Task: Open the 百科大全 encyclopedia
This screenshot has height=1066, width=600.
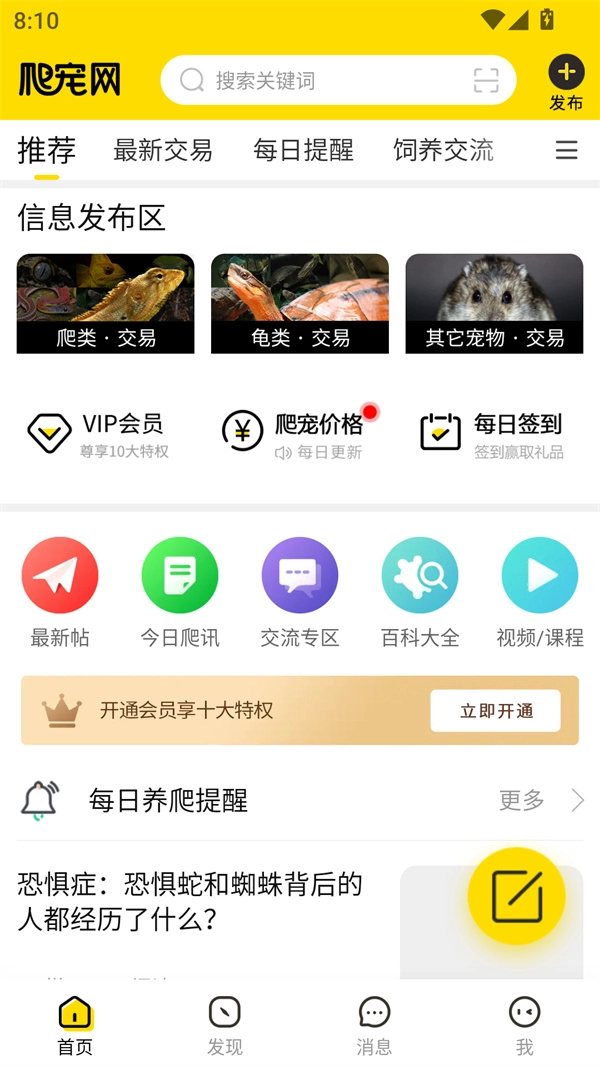Action: 420,592
